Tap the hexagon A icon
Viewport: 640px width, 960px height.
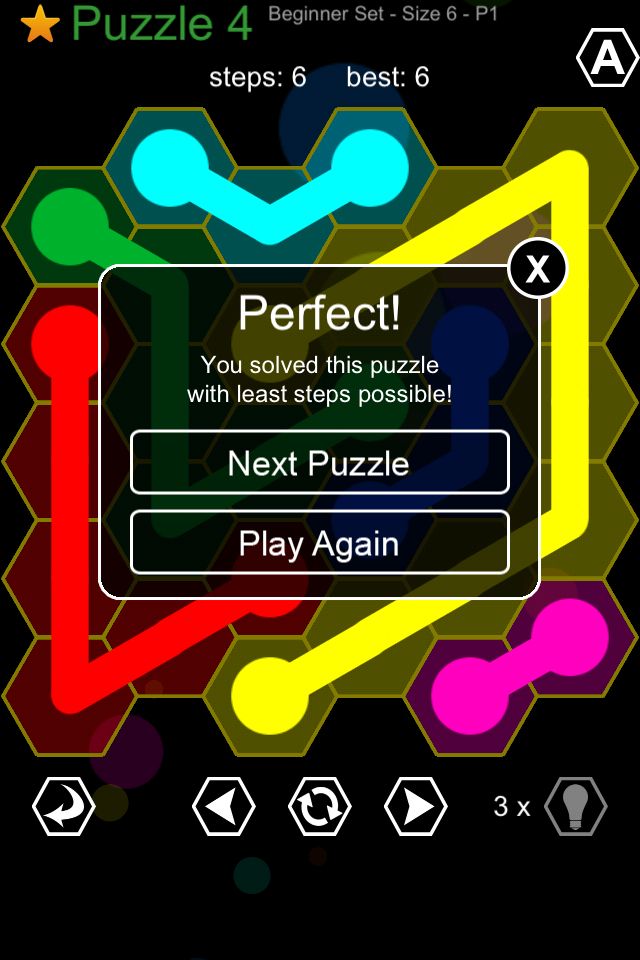(607, 60)
